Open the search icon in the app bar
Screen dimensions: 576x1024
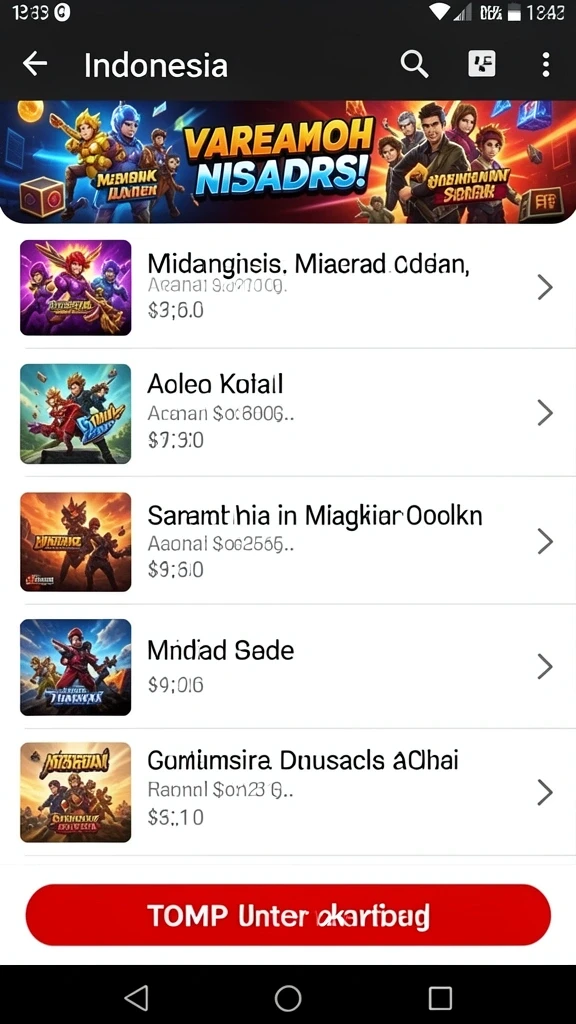tap(414, 65)
